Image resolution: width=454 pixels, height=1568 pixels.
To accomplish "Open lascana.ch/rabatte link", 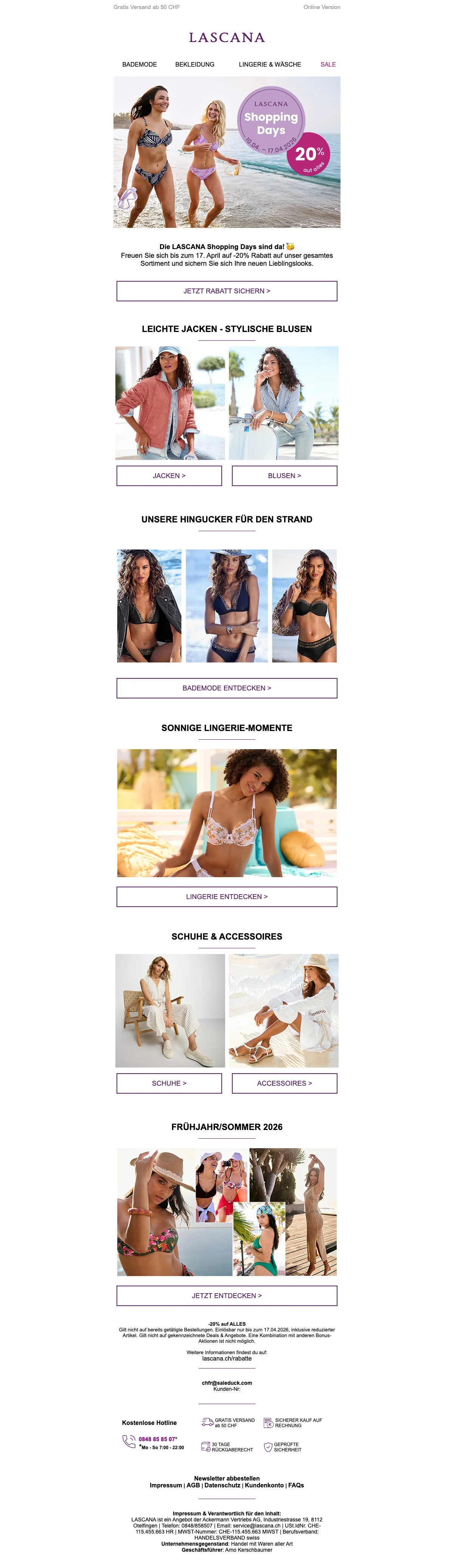I will click(226, 1359).
